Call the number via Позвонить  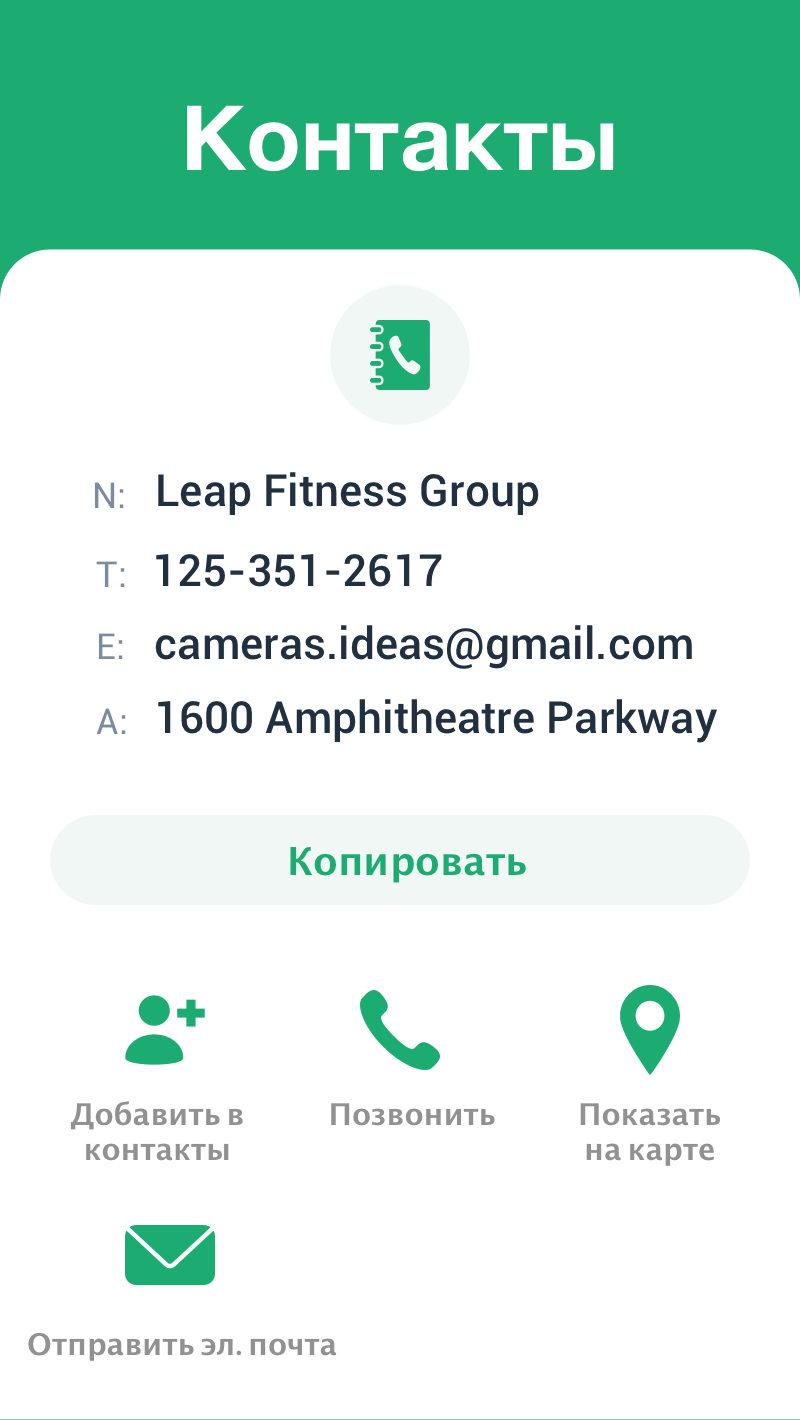point(400,1030)
